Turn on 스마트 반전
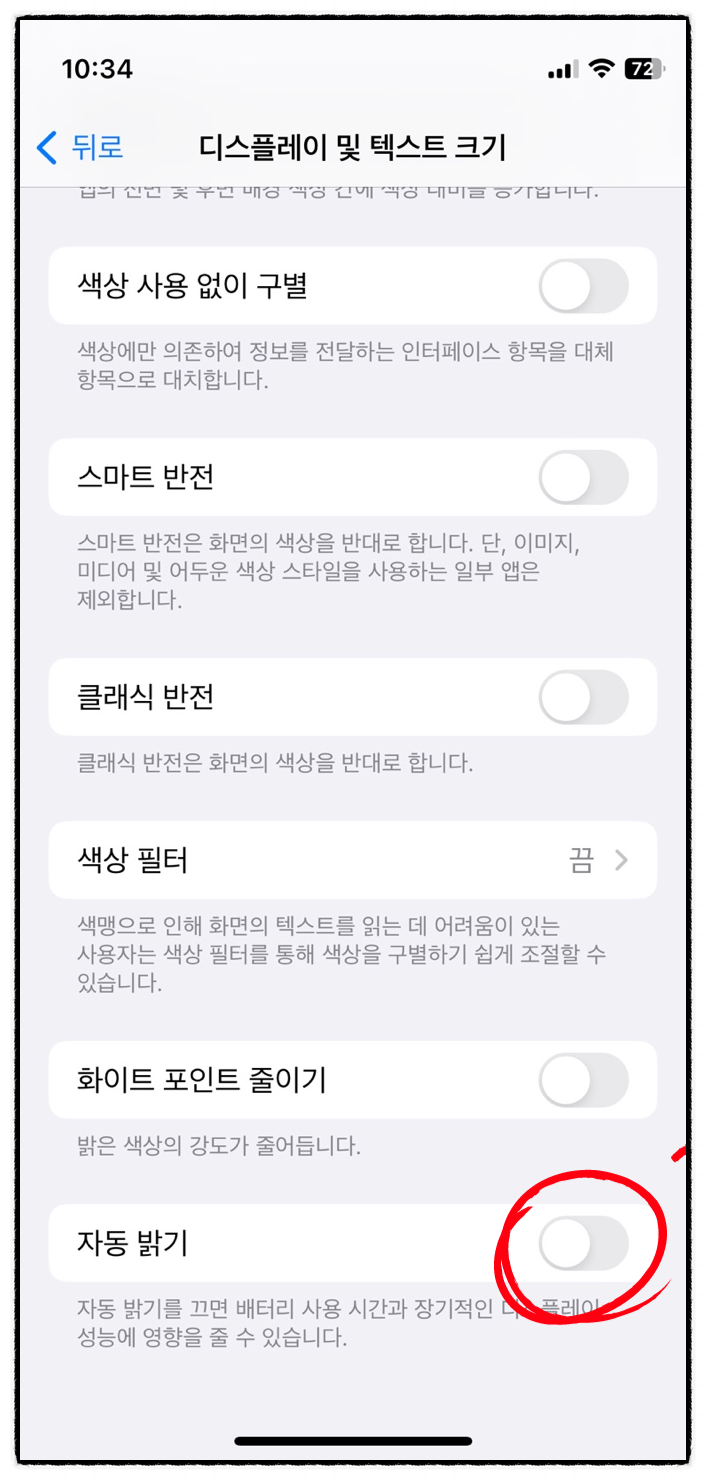706x1480 pixels. (x=584, y=477)
